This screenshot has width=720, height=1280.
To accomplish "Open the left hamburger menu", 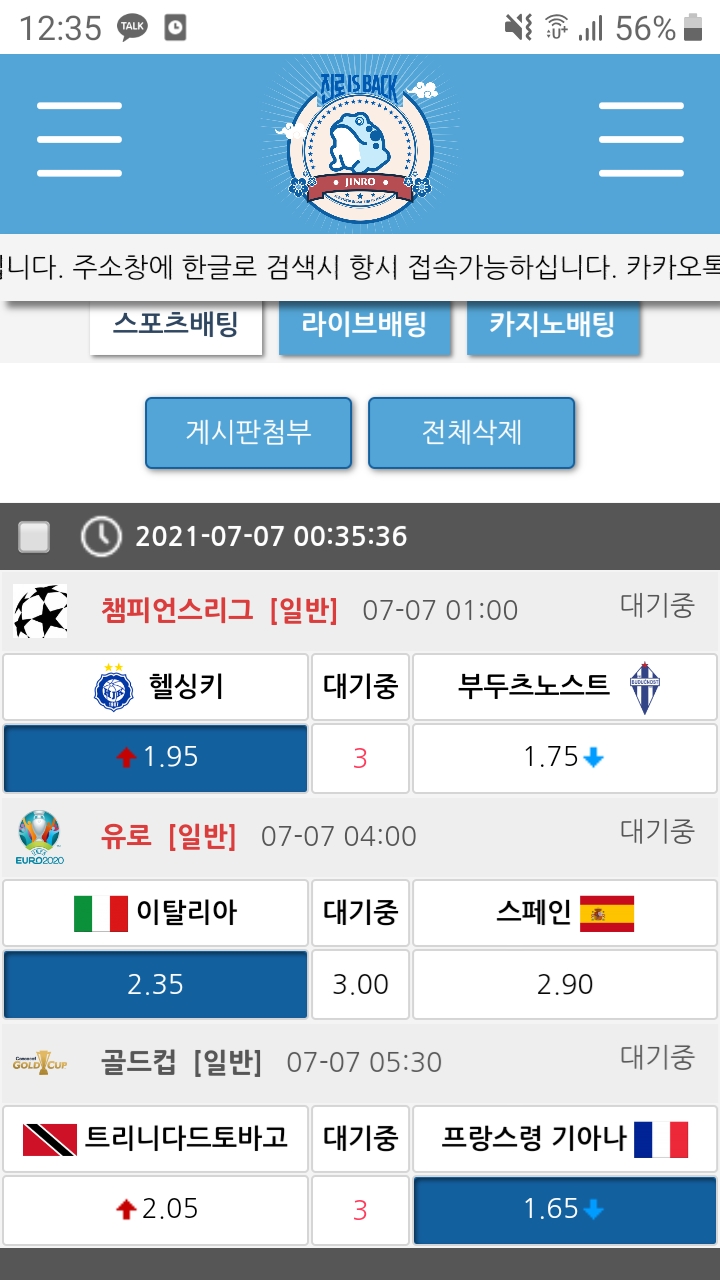I will [x=79, y=140].
